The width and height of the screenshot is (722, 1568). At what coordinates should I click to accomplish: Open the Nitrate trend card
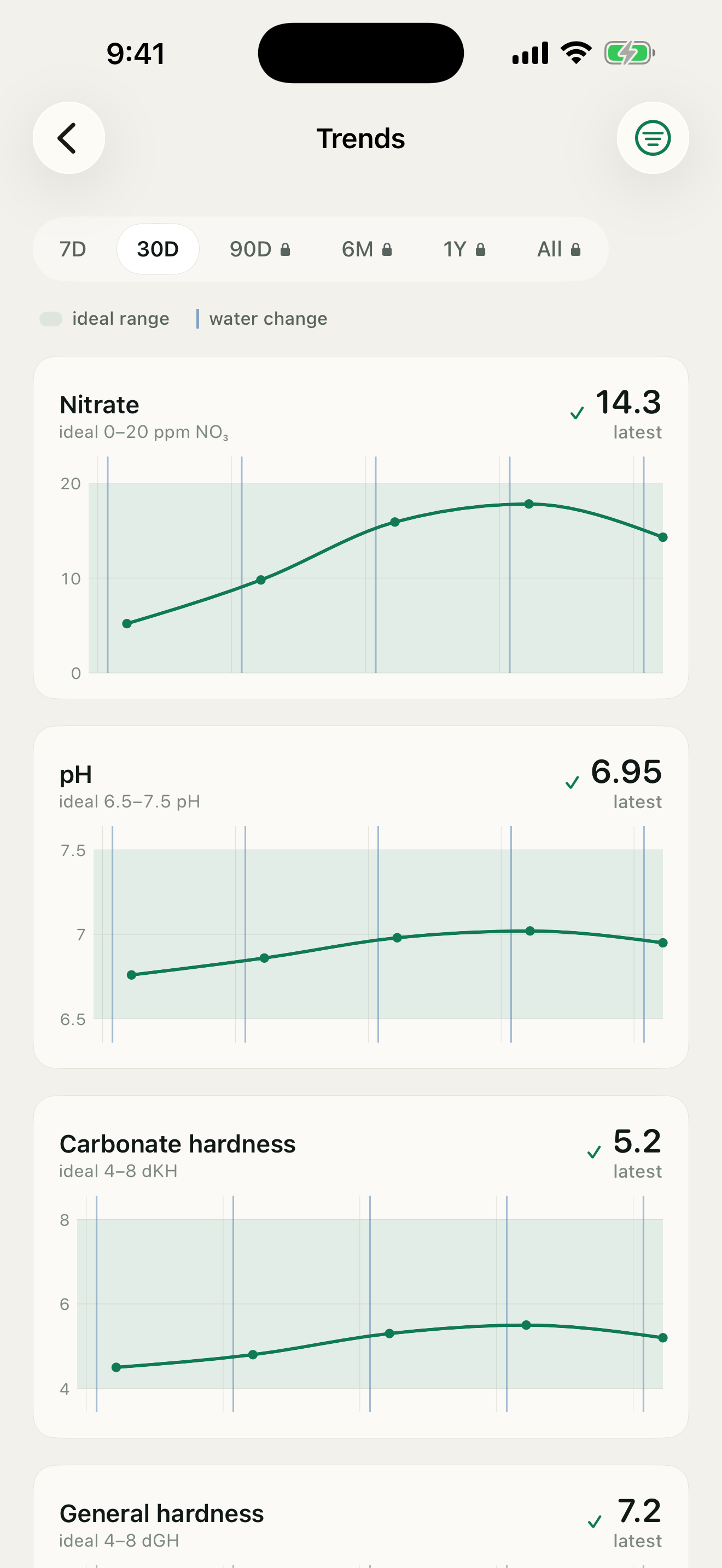point(361,528)
